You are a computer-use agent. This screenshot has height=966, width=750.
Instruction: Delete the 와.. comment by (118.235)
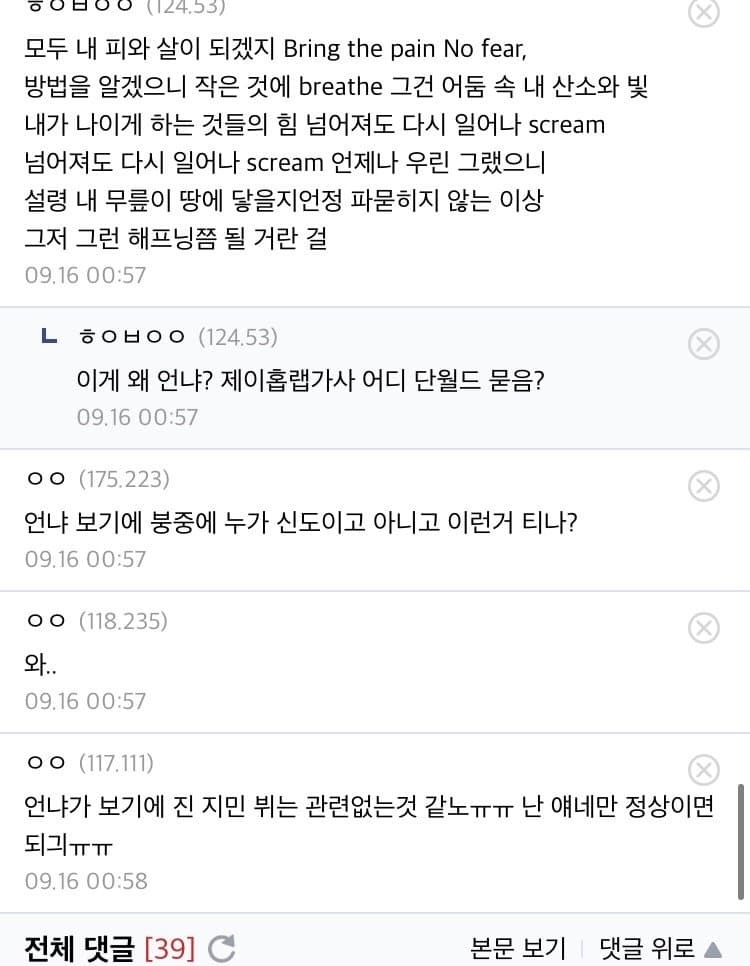coord(704,628)
